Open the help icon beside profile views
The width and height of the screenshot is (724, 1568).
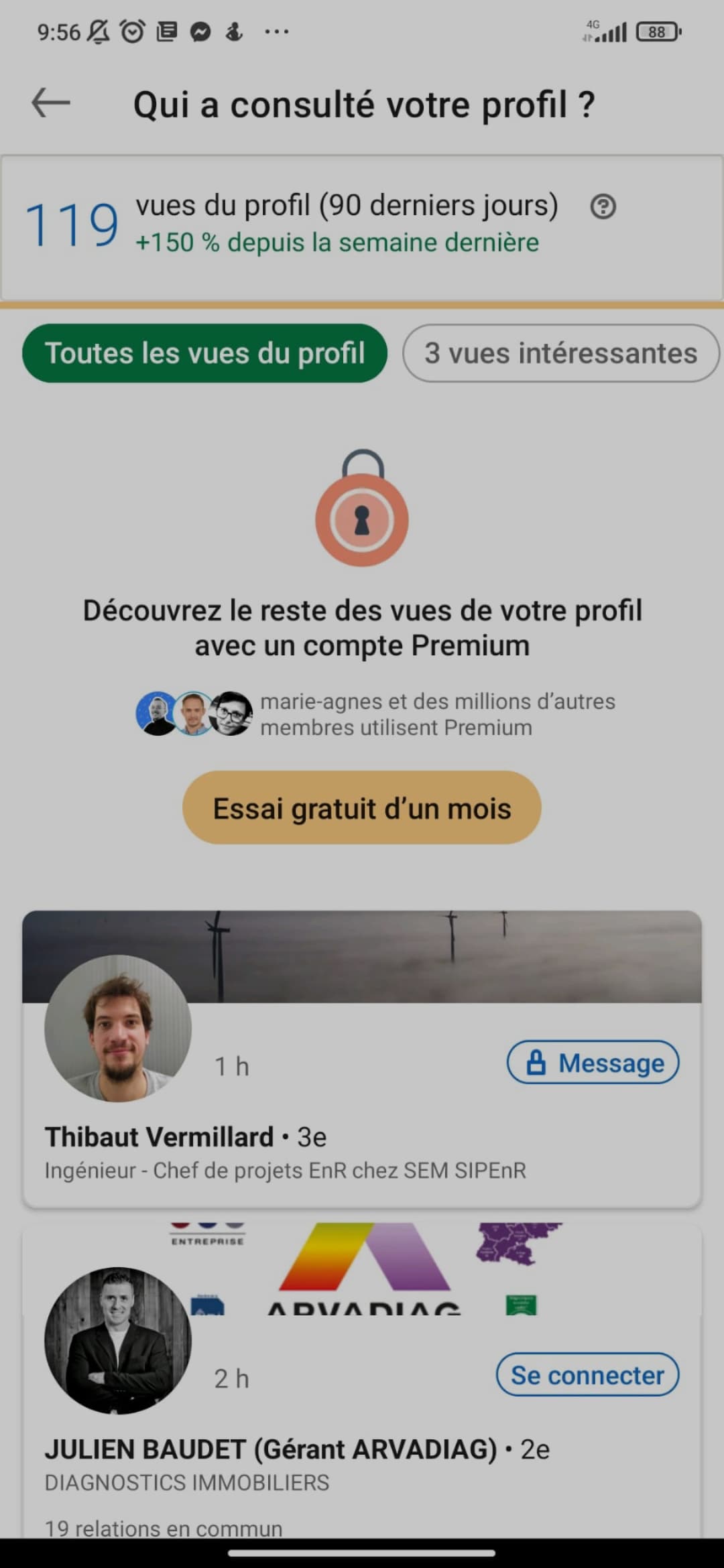603,206
